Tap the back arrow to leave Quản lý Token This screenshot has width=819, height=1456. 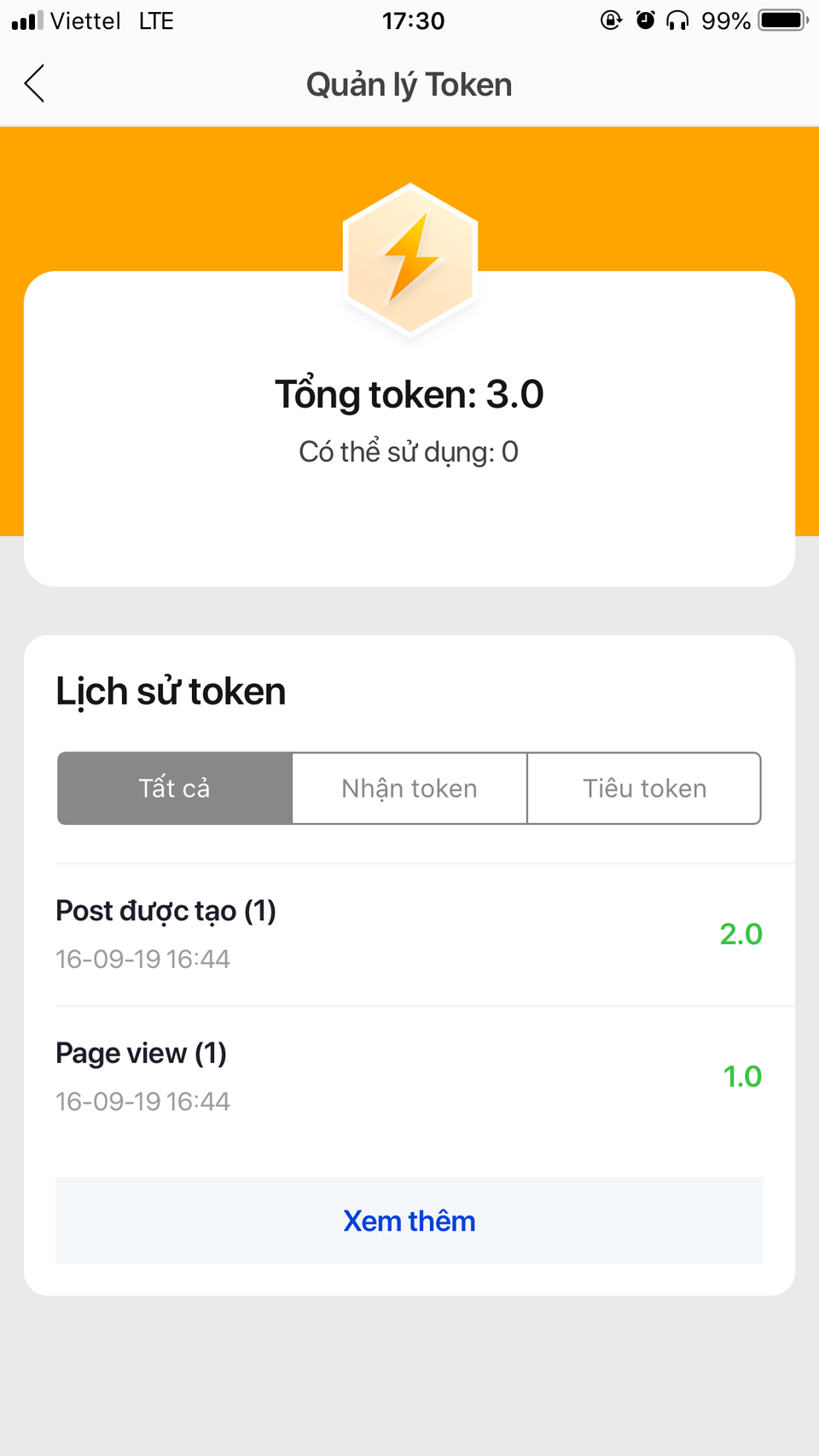pos(34,84)
